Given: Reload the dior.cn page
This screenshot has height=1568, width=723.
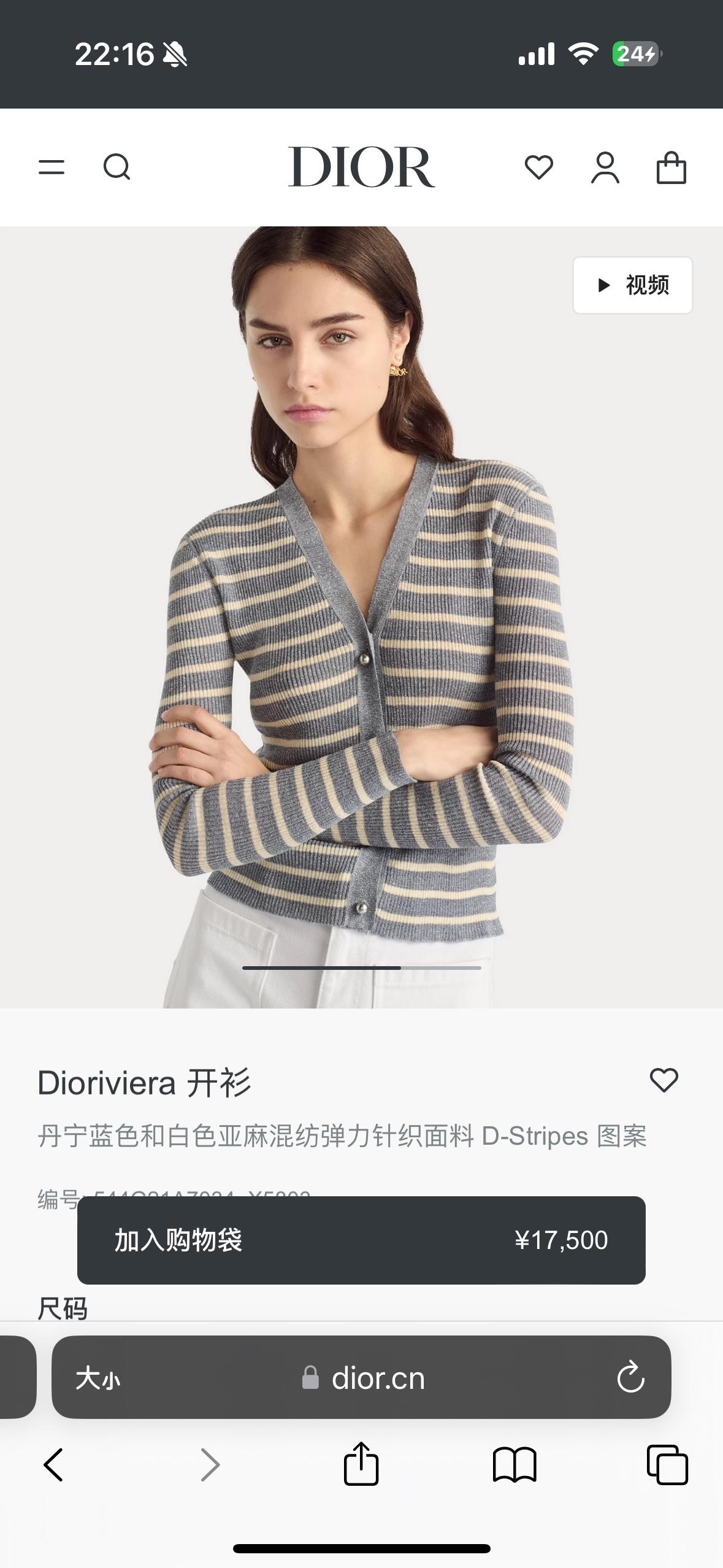Looking at the screenshot, I should 630,1378.
